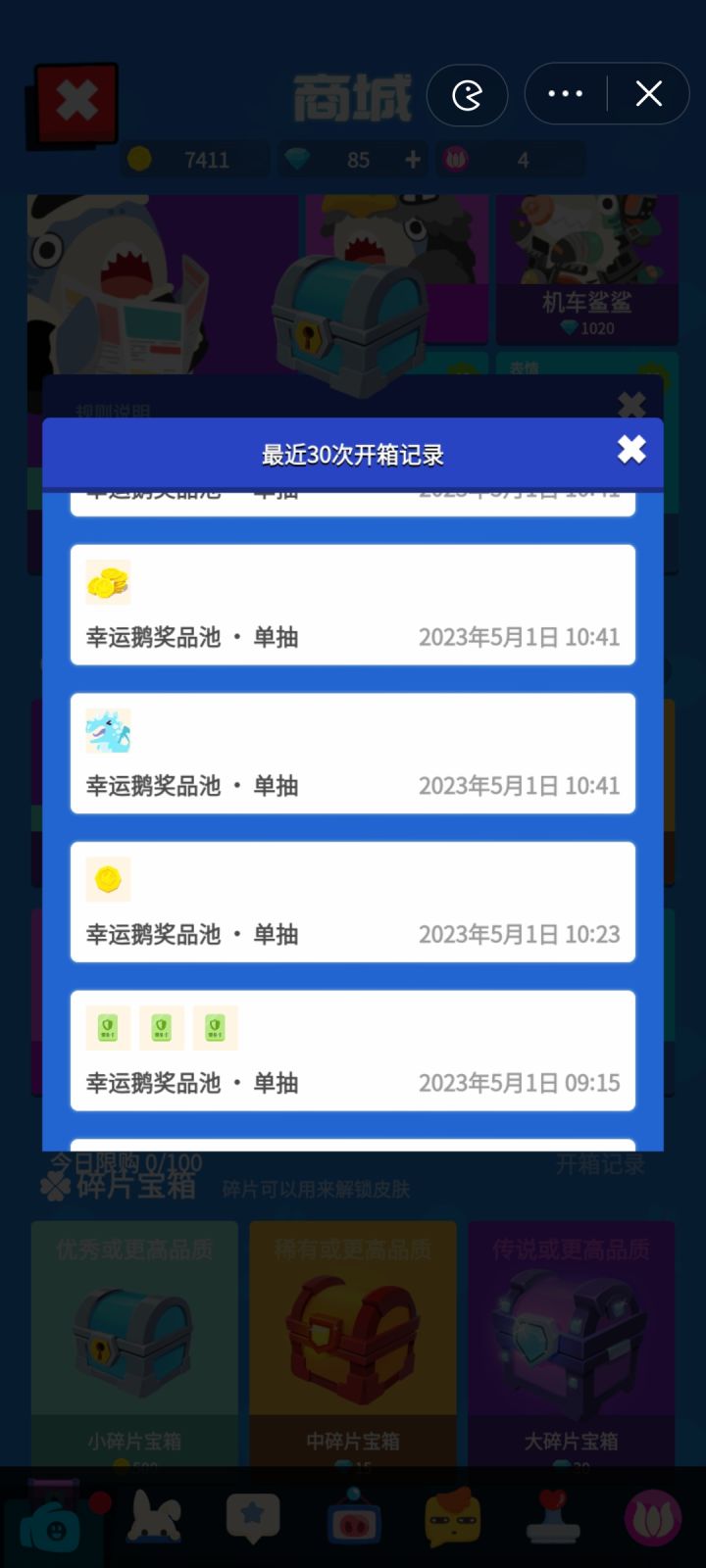Select the rabbit icon in the bottom navigation
Screen dimensions: 706x1568
(154, 1514)
